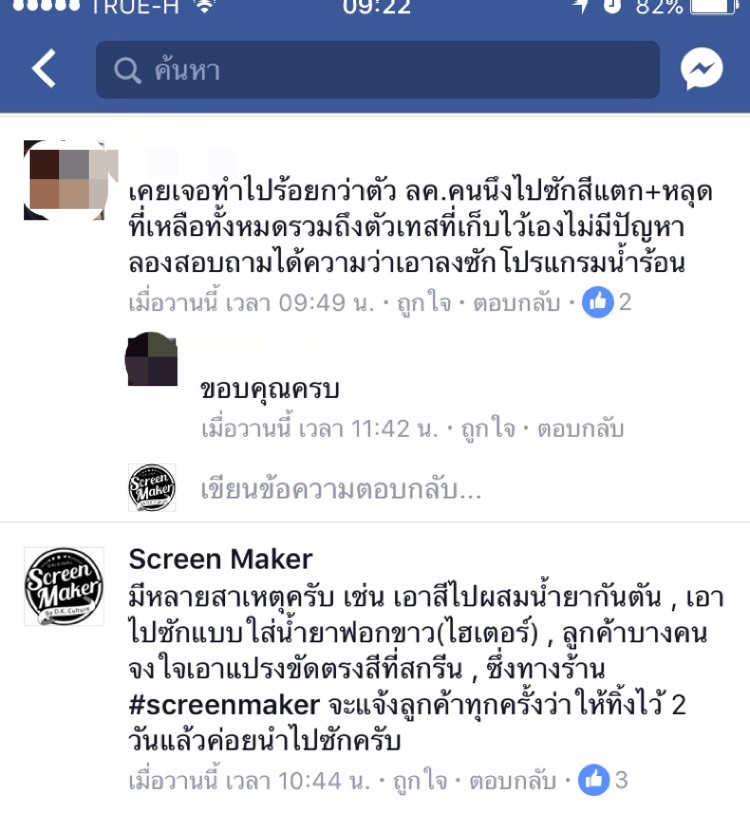Open the profile picture of the 09:49 commenter
The image size is (750, 813).
click(x=64, y=180)
